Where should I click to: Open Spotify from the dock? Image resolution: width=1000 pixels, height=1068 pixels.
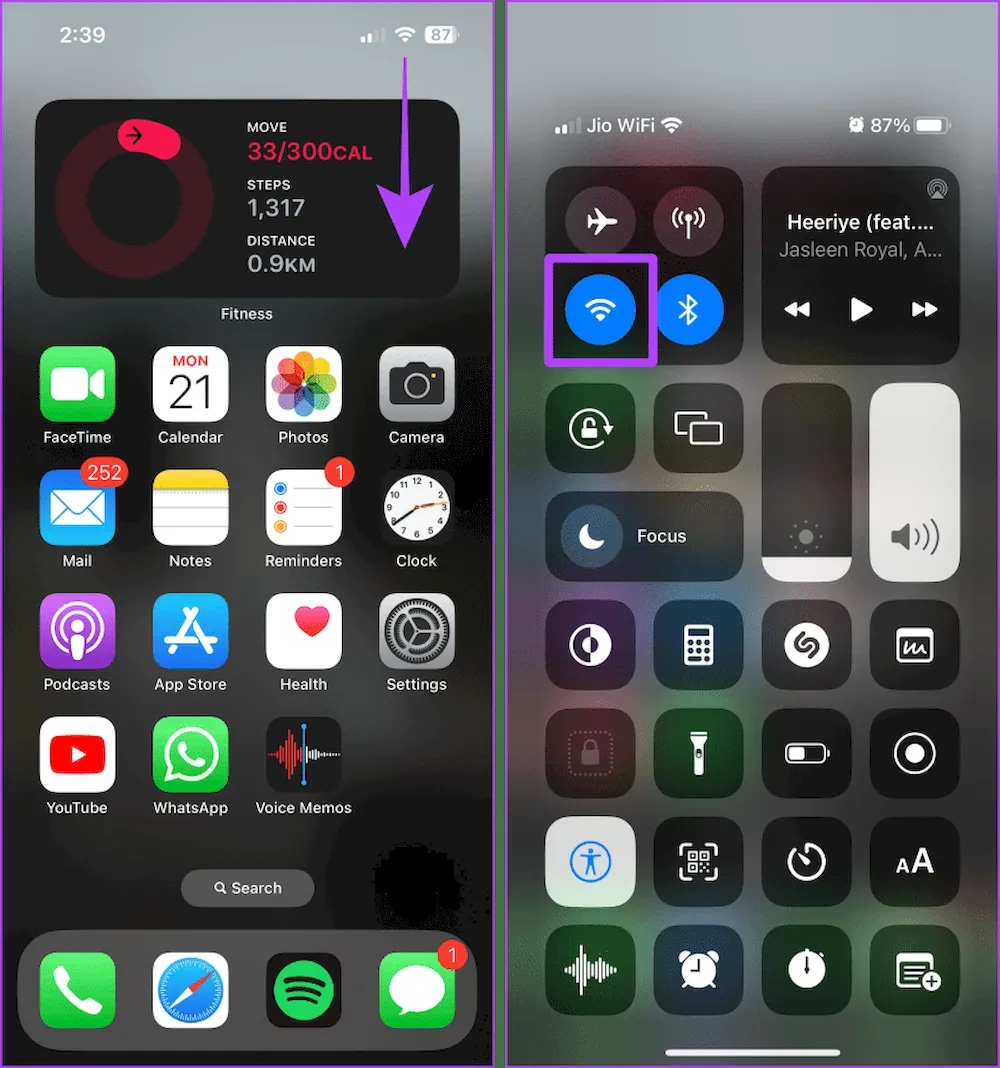click(304, 990)
